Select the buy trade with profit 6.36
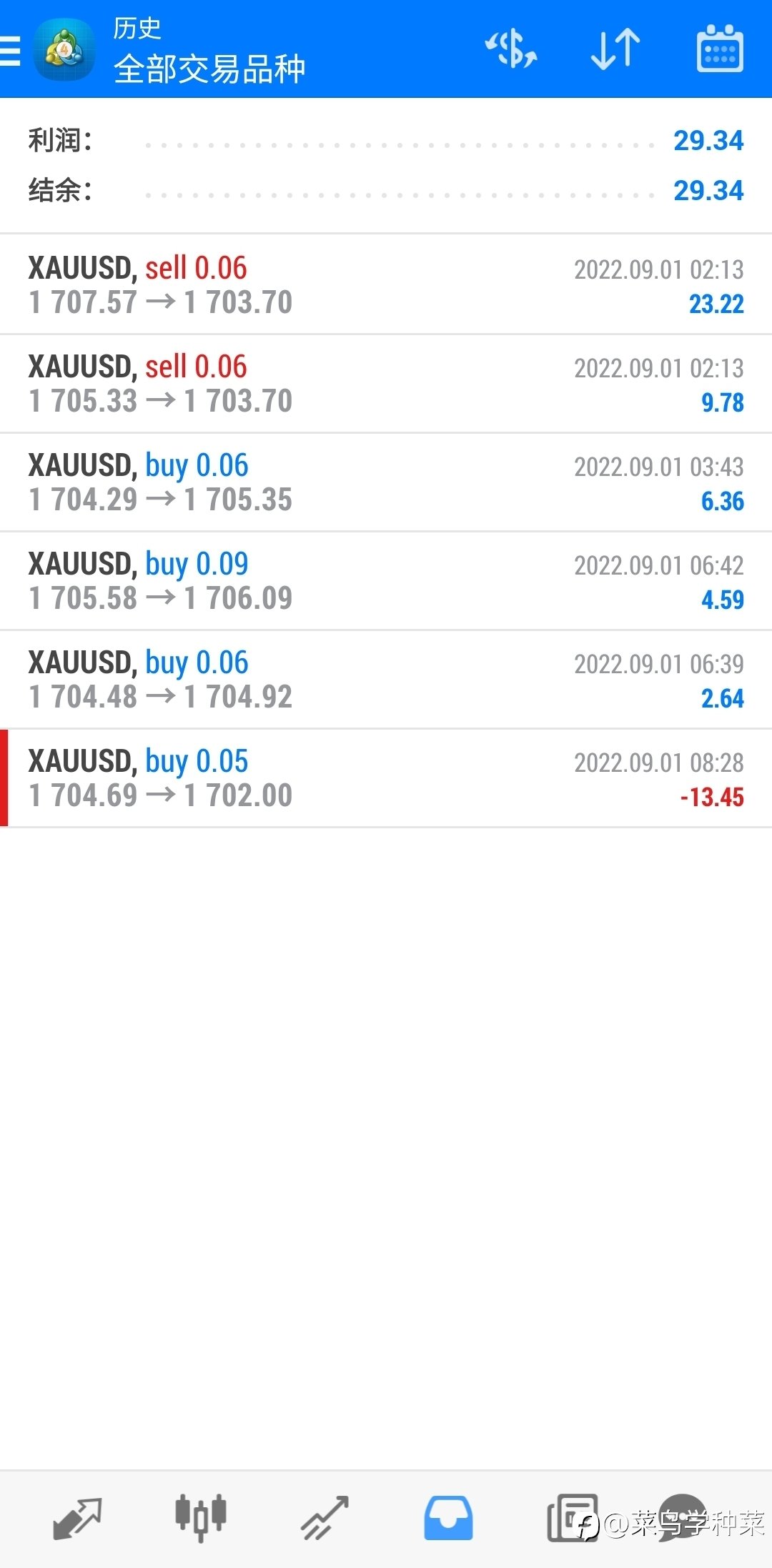Screen dimensions: 772x1568 coord(386,482)
